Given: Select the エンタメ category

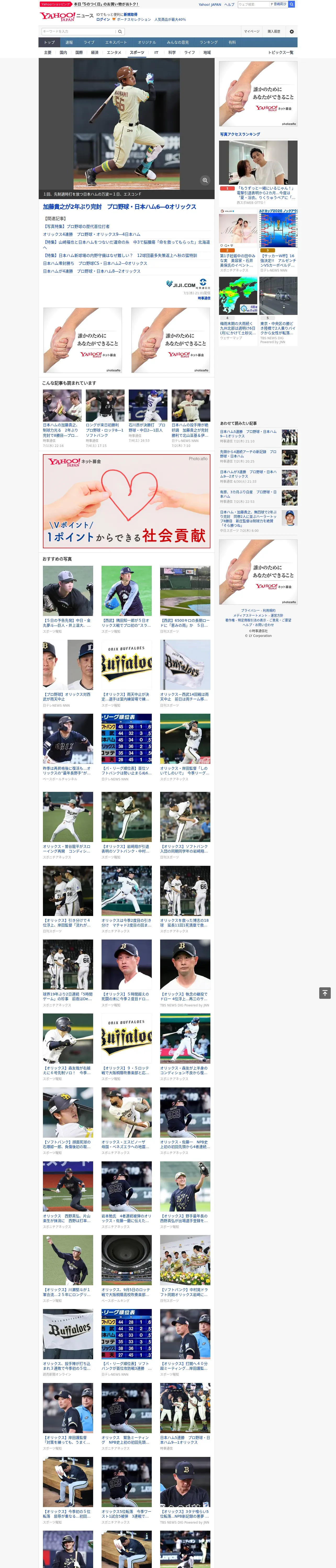Looking at the screenshot, I should pos(114,52).
